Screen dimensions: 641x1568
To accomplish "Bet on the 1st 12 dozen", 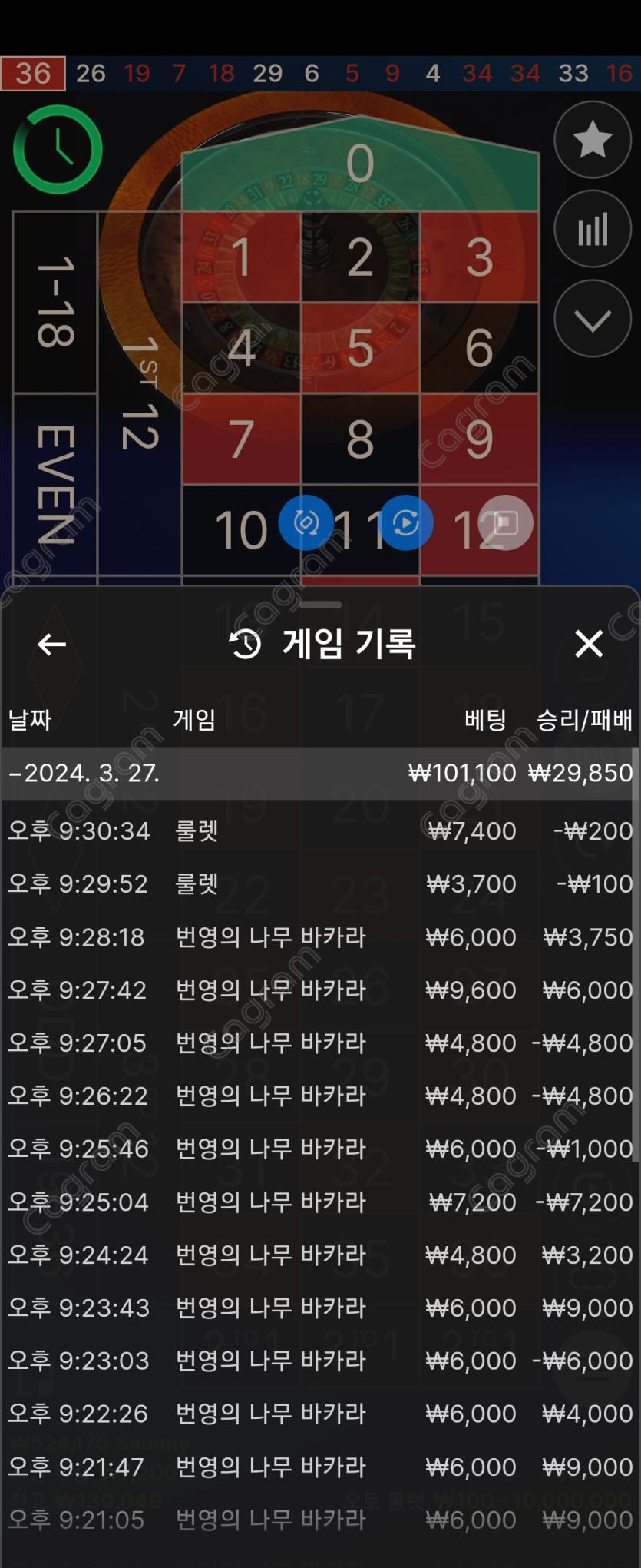I will (x=140, y=392).
